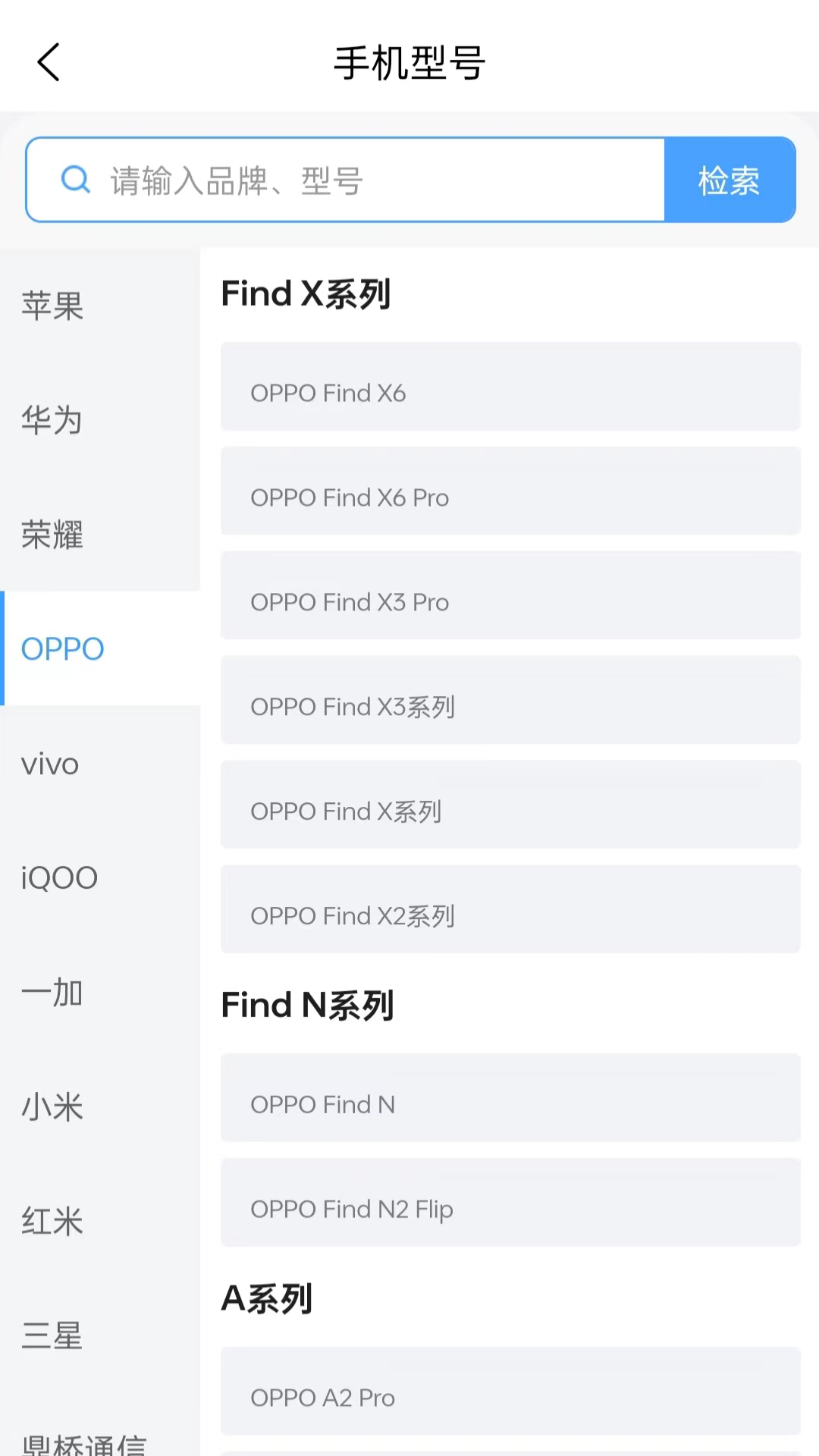Image resolution: width=819 pixels, height=1456 pixels.
Task: Select the iQOO brand
Action: (x=58, y=877)
